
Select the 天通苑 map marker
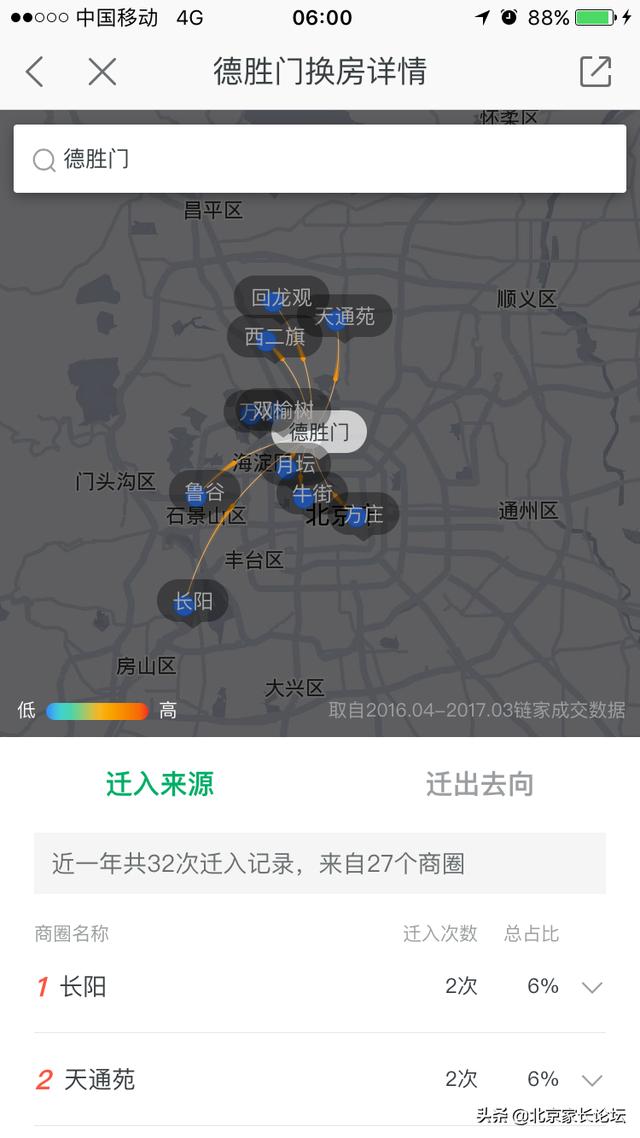345,316
